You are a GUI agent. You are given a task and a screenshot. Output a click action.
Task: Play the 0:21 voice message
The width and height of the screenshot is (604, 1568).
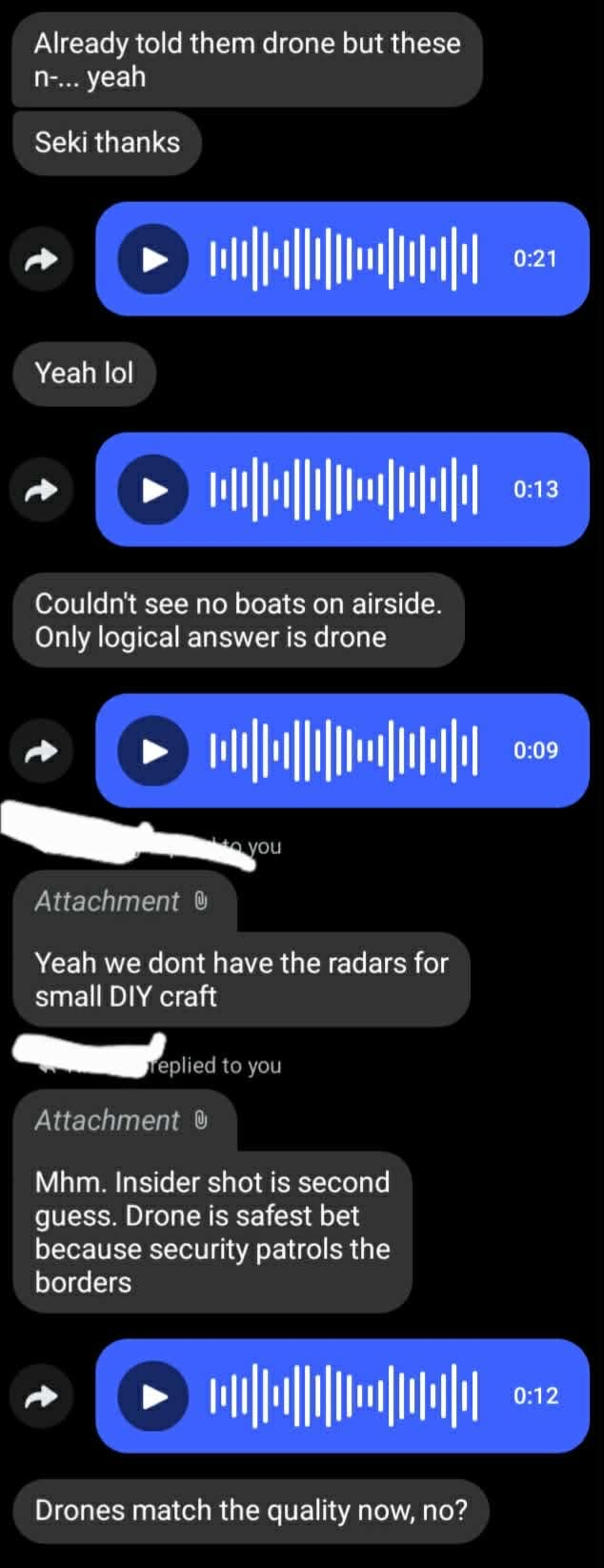pos(153,259)
